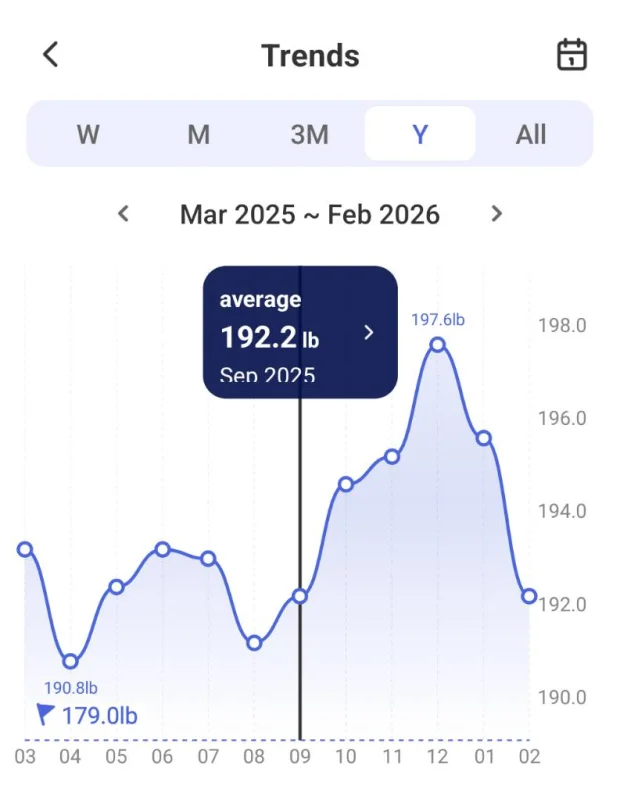
Task: Advance to the next year period
Action: coord(497,214)
